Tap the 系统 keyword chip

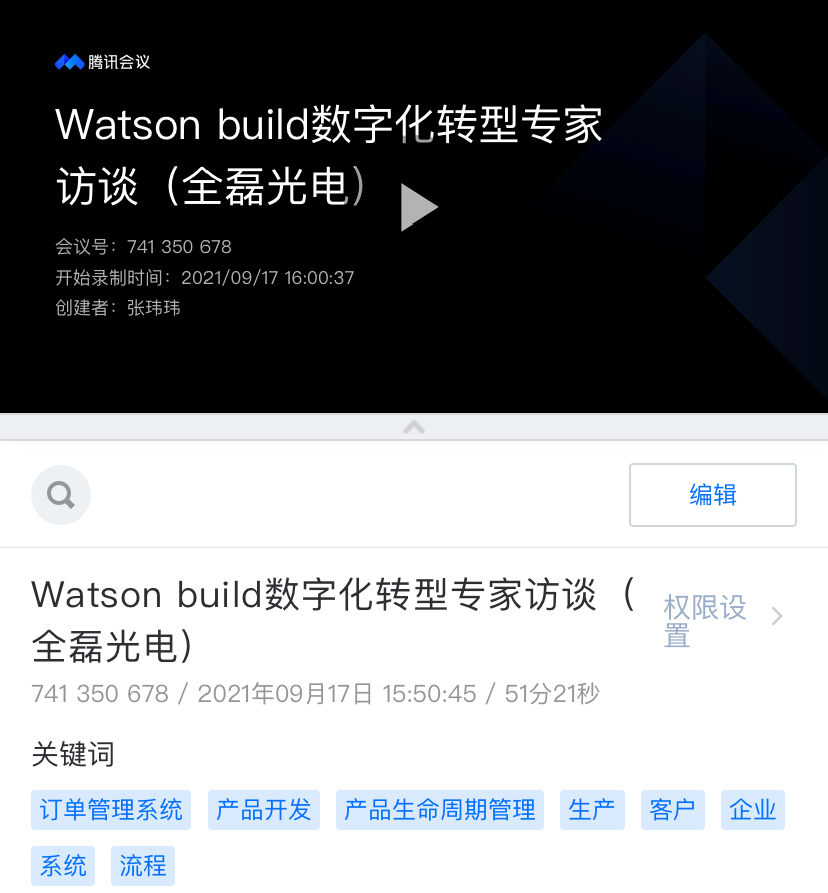pos(63,865)
